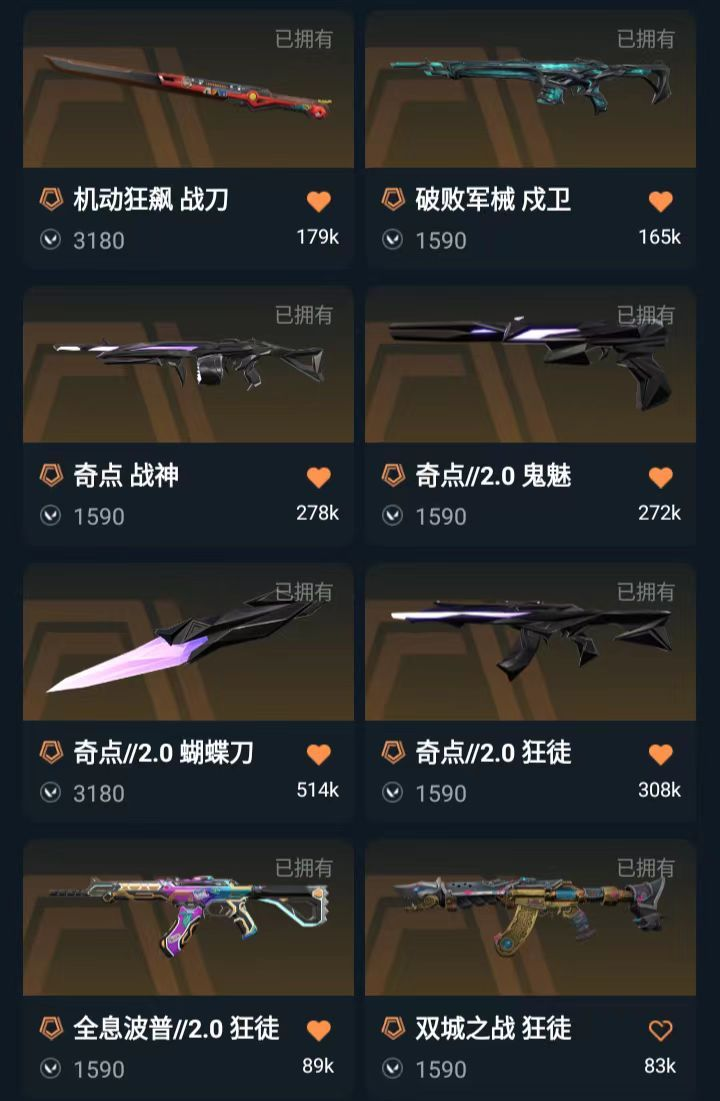Like the 双城之战 狂徒 skin

tap(660, 1030)
